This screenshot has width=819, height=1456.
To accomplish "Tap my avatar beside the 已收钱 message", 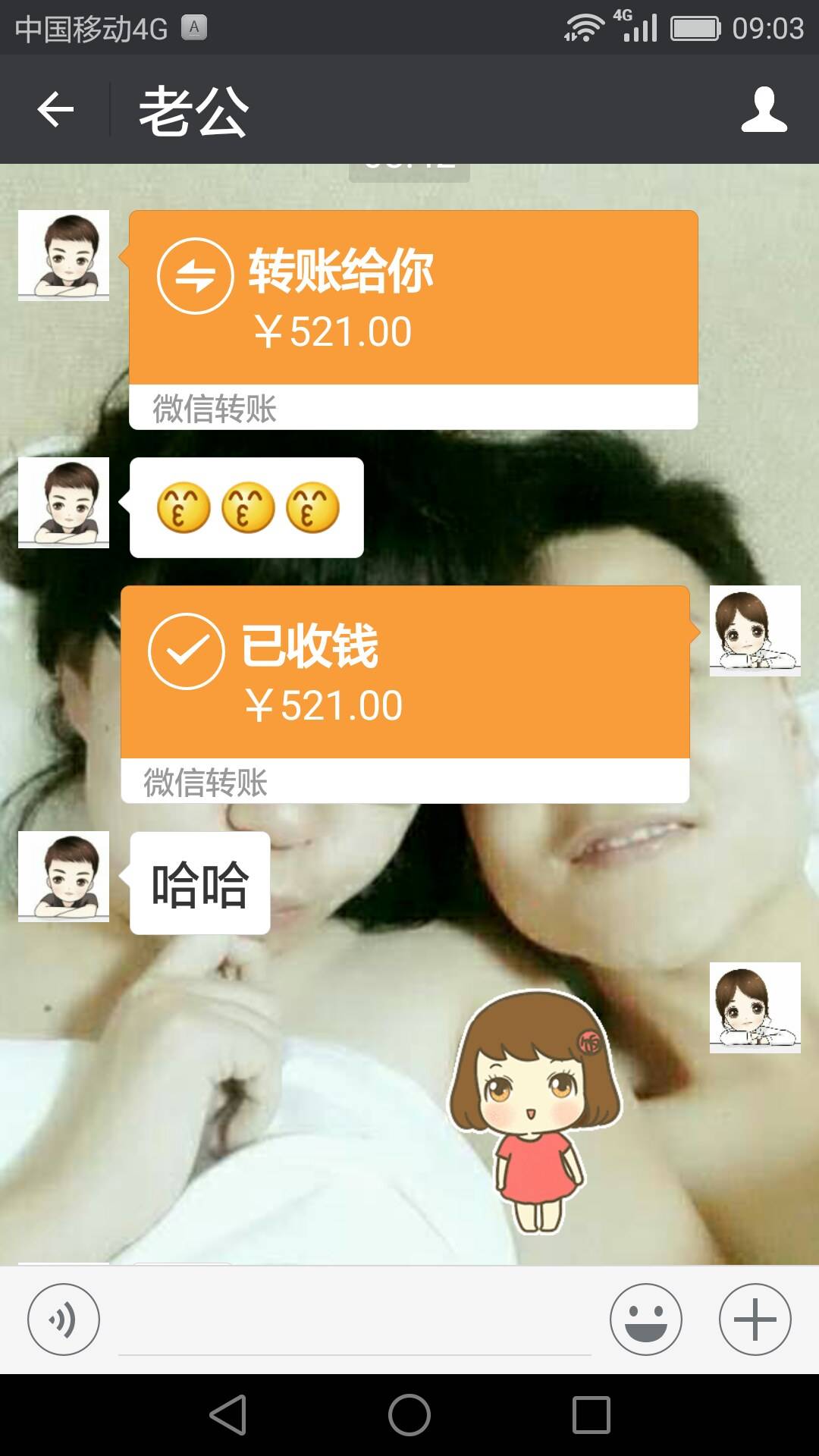I will [x=755, y=631].
